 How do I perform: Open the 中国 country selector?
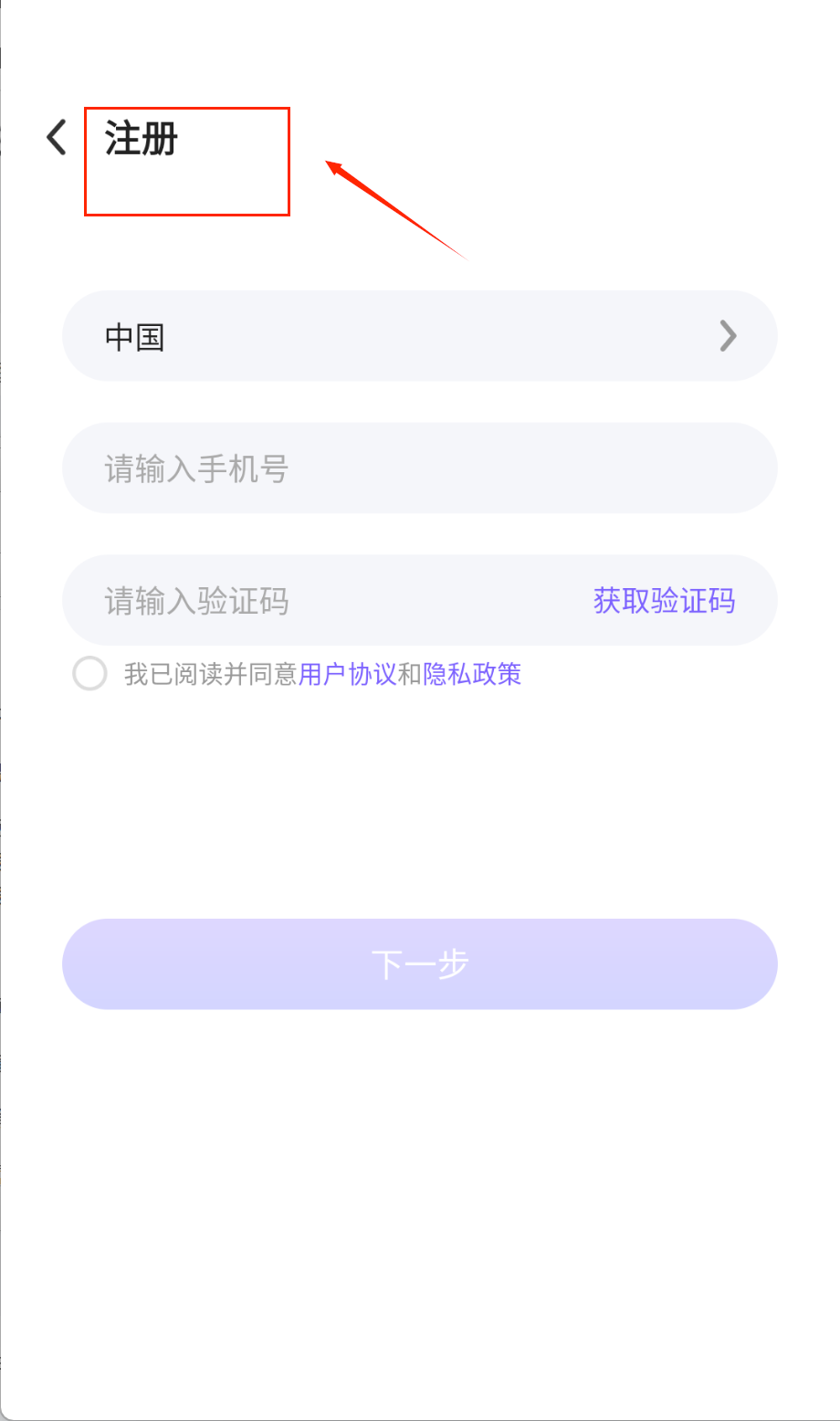coord(419,336)
